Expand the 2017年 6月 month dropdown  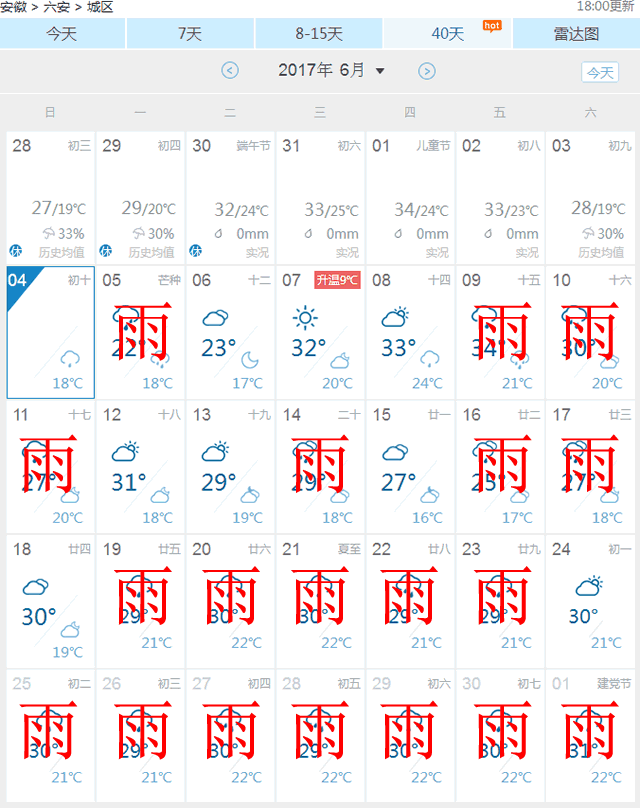(331, 70)
